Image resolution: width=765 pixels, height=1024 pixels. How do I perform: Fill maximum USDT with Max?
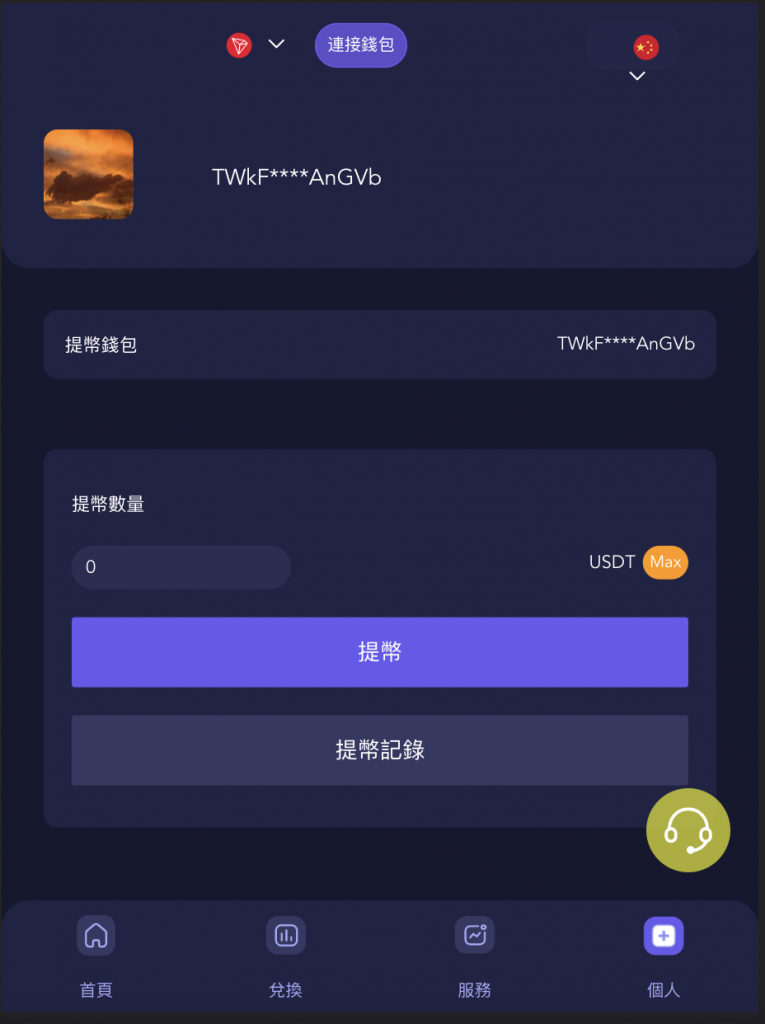click(x=665, y=562)
